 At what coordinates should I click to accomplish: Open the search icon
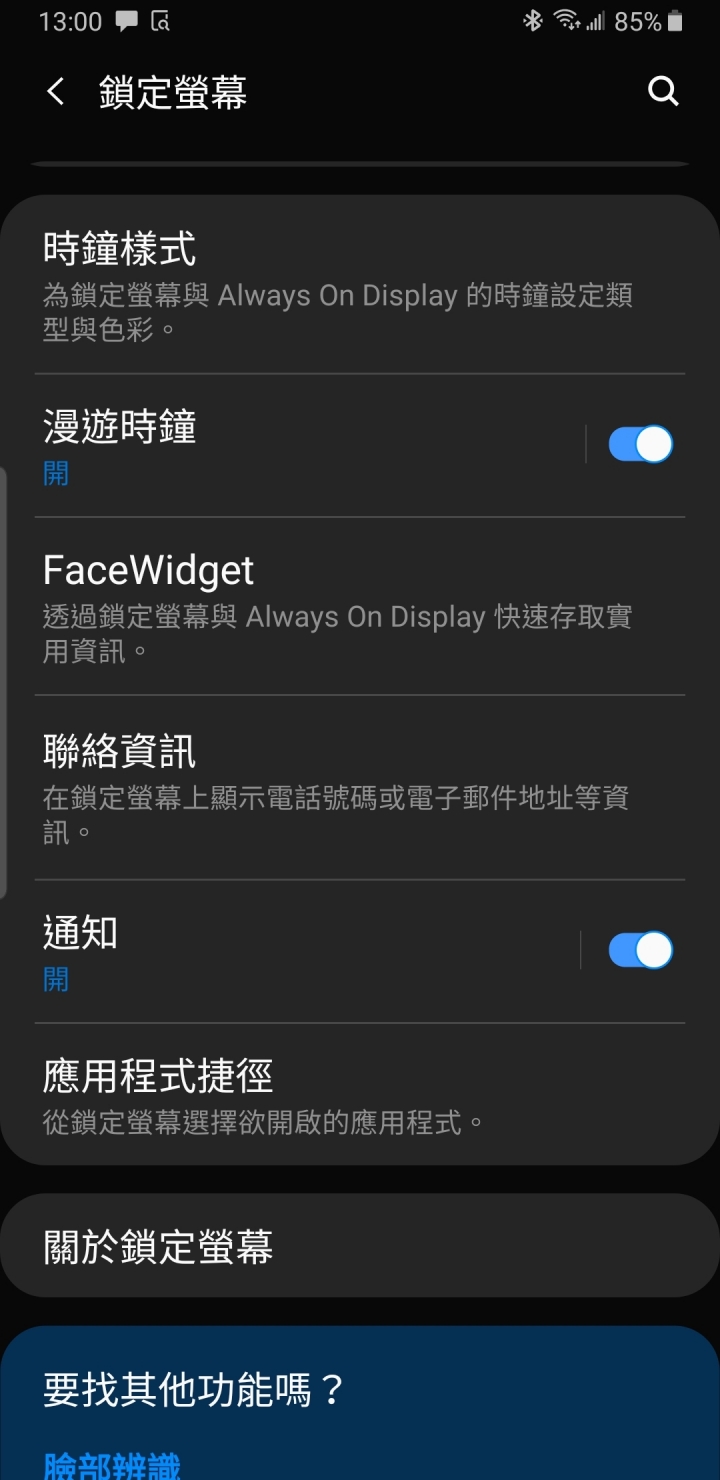pos(663,92)
